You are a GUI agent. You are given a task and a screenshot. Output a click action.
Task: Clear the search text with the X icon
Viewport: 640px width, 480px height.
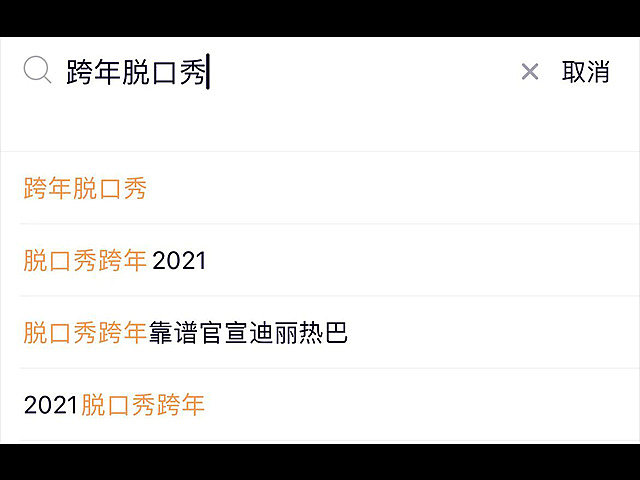tap(530, 72)
